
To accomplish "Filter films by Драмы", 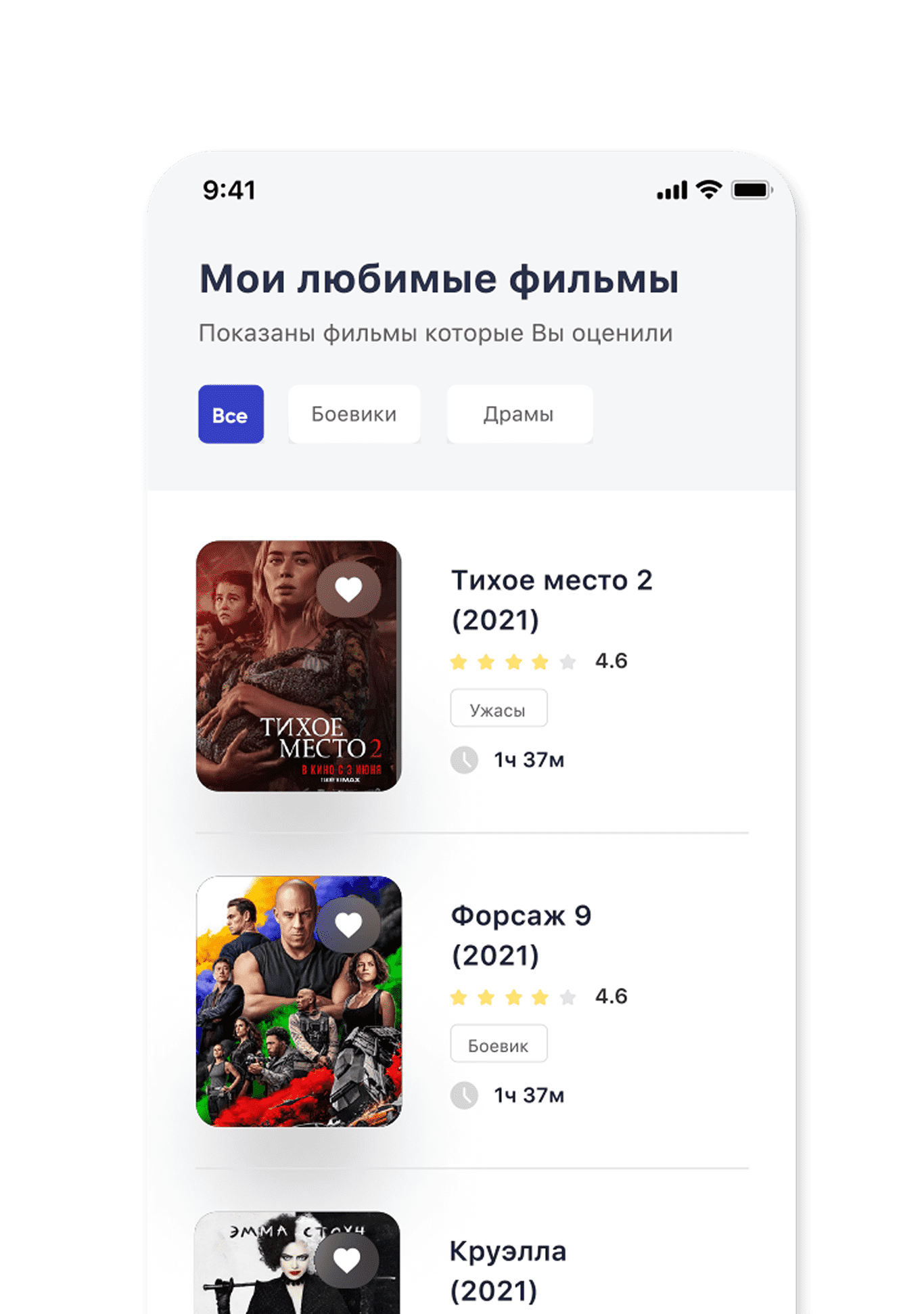I will point(519,414).
